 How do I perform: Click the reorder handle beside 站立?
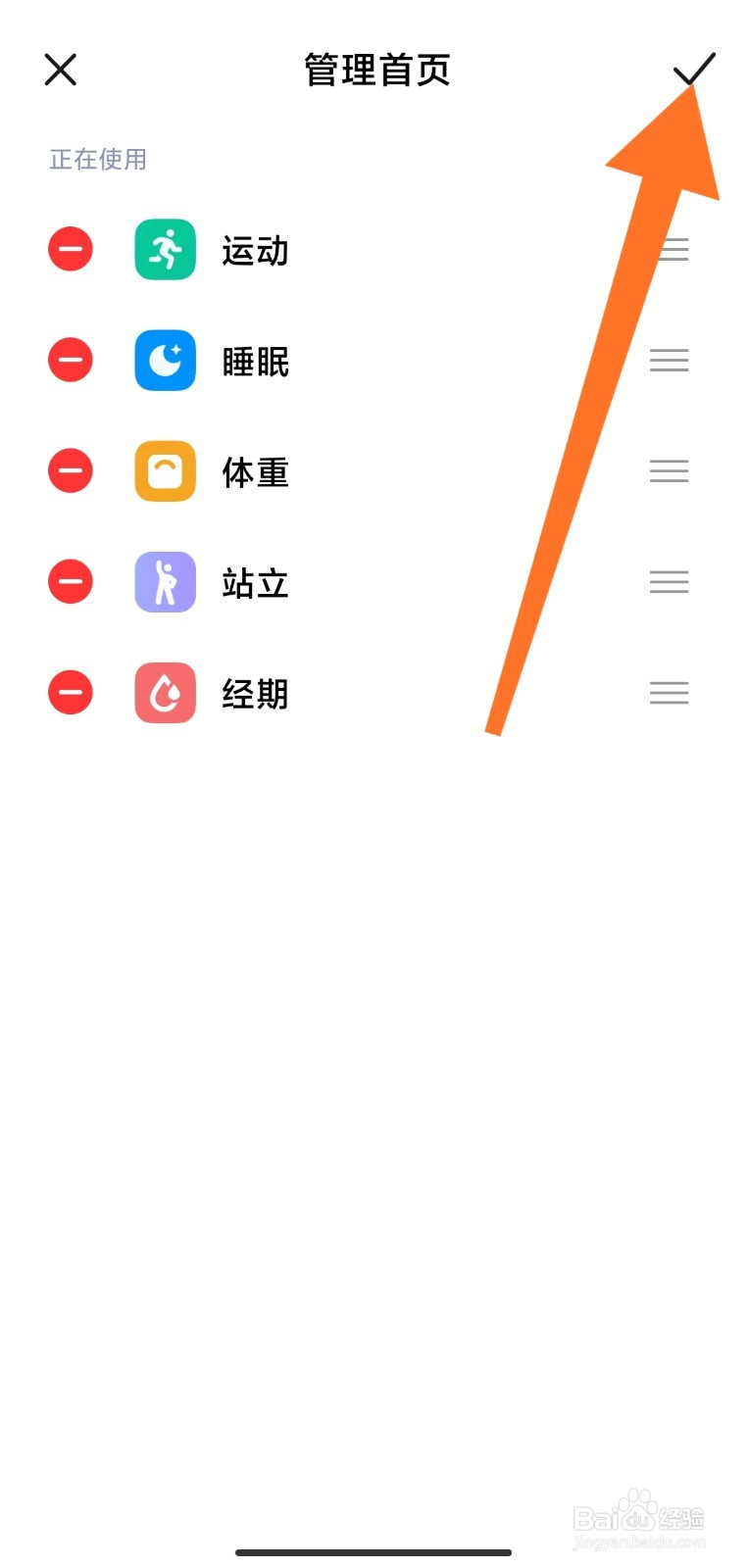(670, 582)
